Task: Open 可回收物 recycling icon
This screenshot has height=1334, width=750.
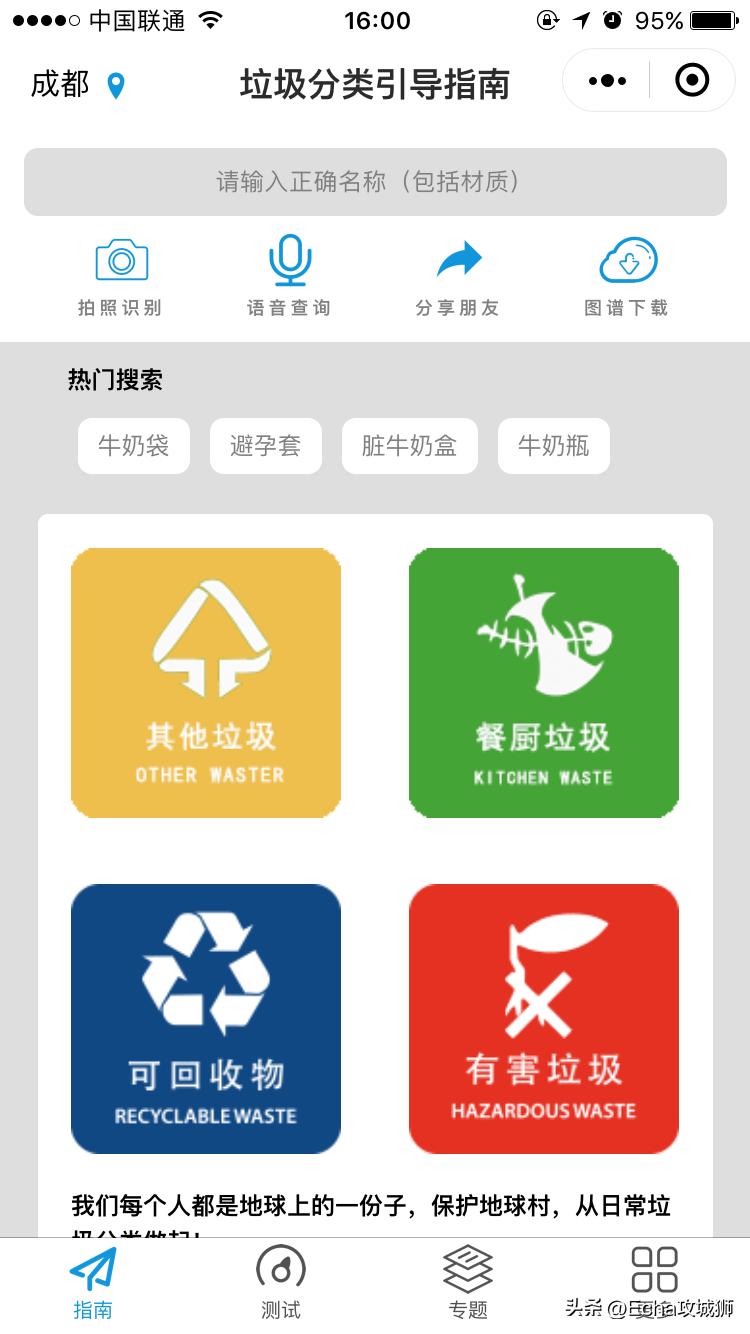Action: pos(206,1019)
